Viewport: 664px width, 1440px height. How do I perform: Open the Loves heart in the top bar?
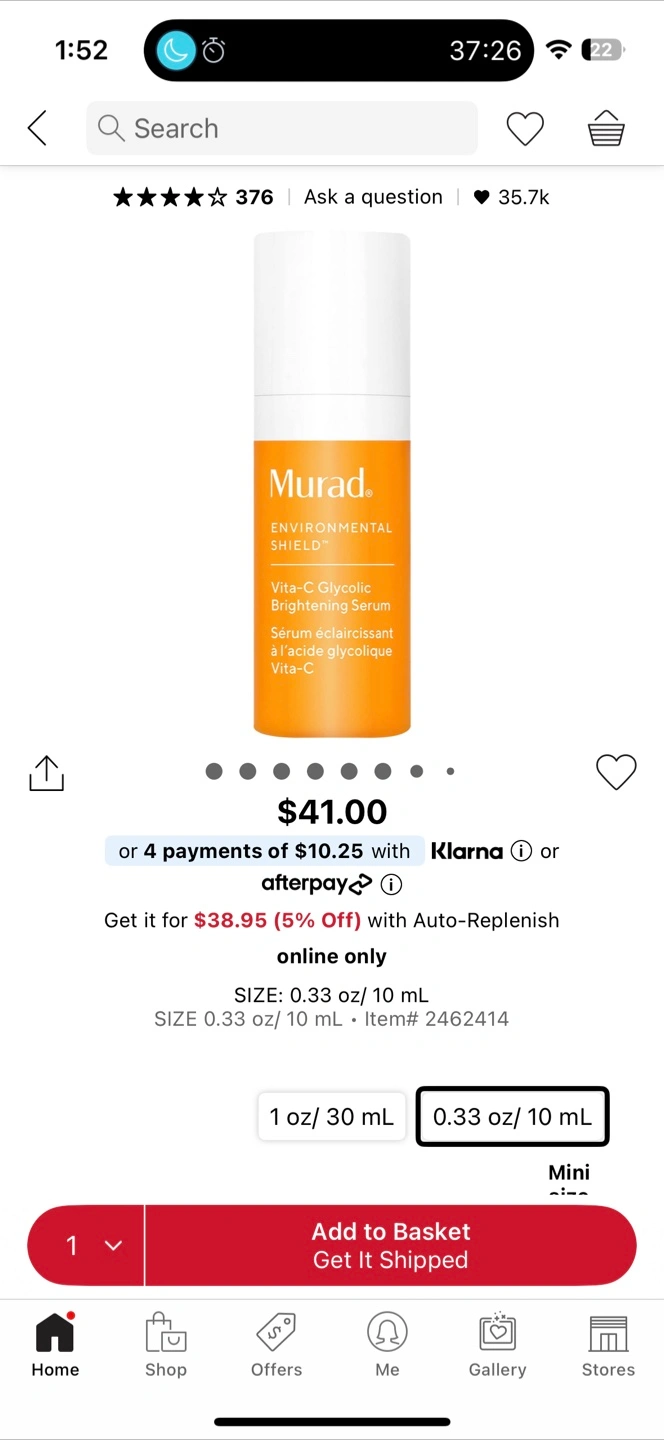pos(525,128)
